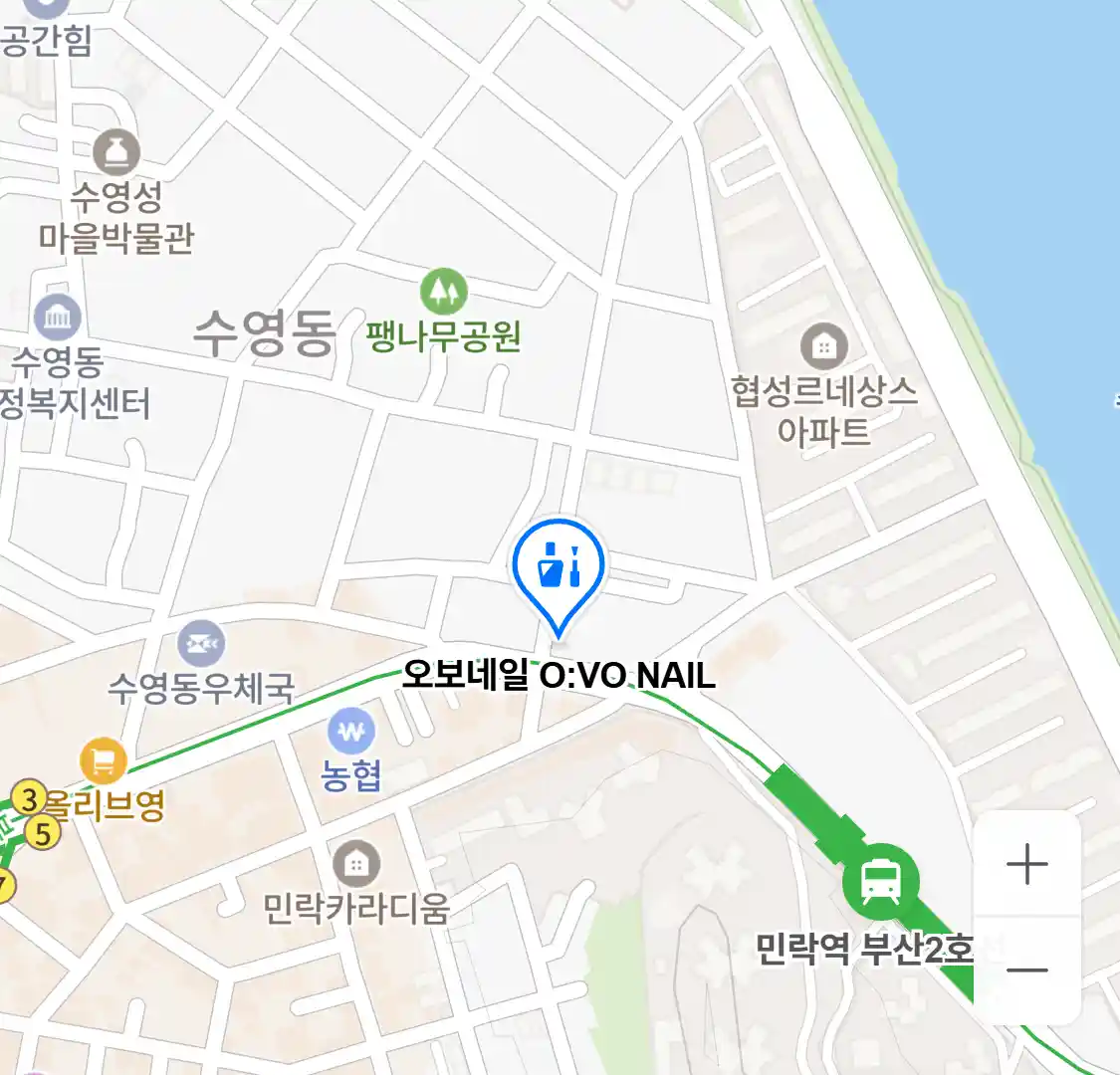The image size is (1120, 1075).
Task: Select the 팽나무공원 park marker
Action: [x=444, y=292]
